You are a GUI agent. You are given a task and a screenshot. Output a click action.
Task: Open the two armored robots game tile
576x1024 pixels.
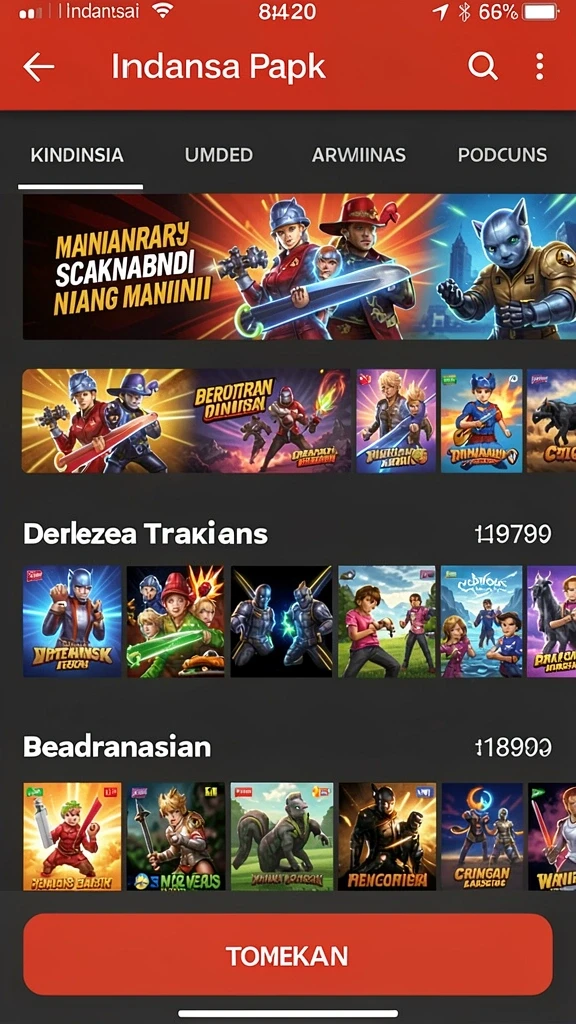point(281,621)
